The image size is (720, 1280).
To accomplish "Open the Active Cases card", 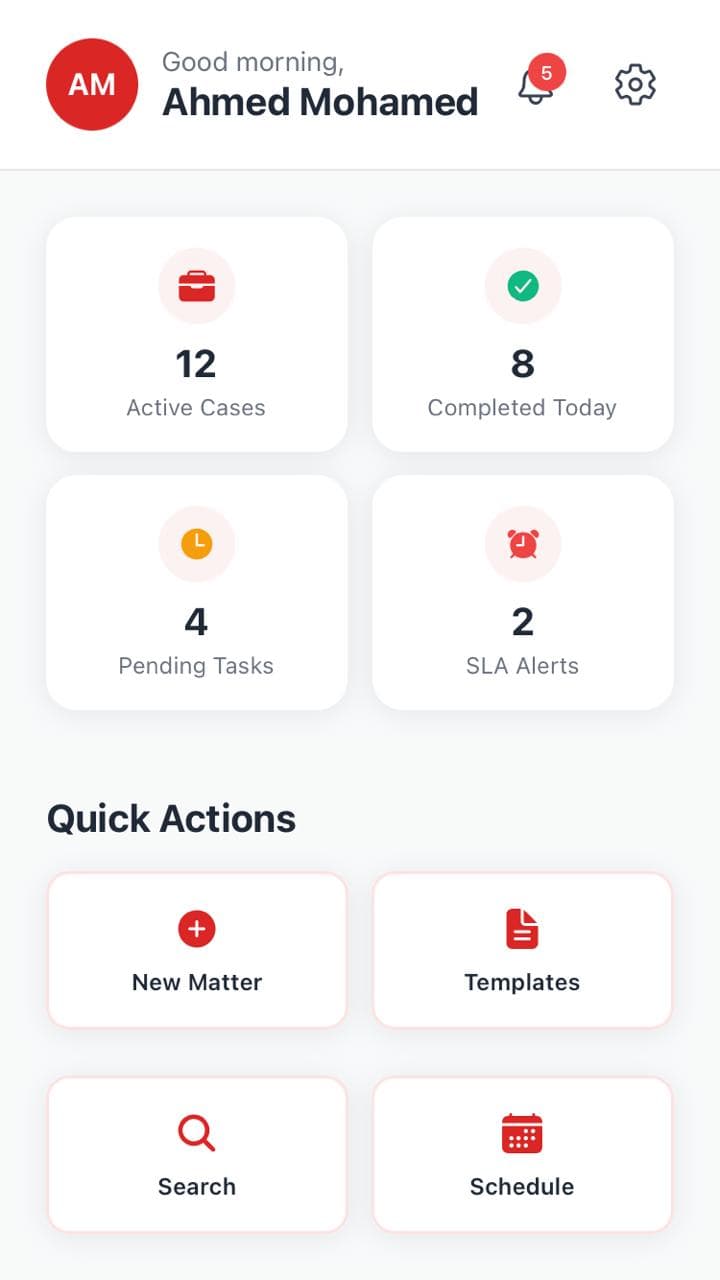I will (x=197, y=334).
